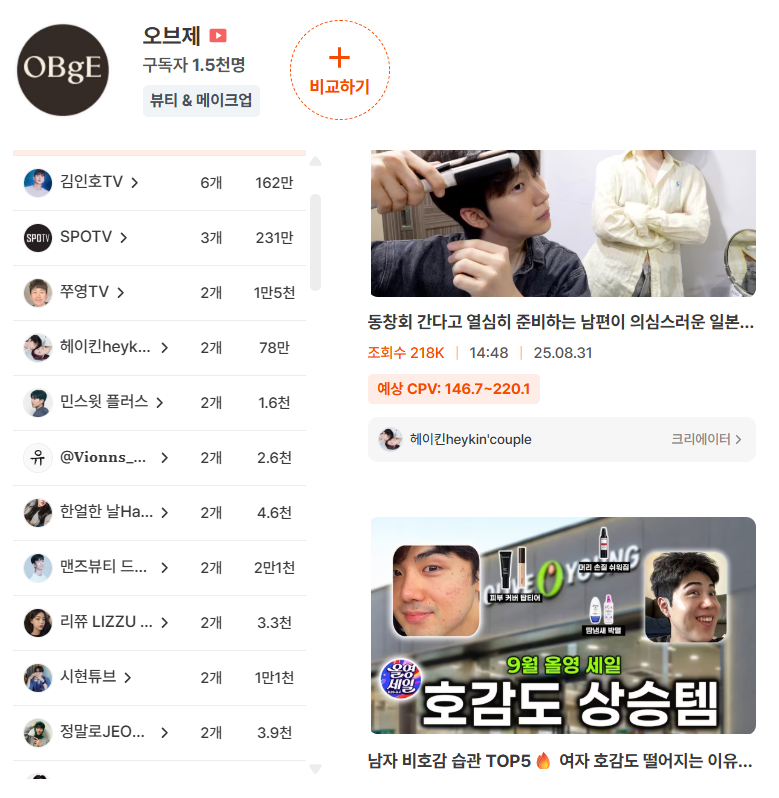Tap the 비교하기 compare button
The image size is (779, 798).
(x=339, y=70)
